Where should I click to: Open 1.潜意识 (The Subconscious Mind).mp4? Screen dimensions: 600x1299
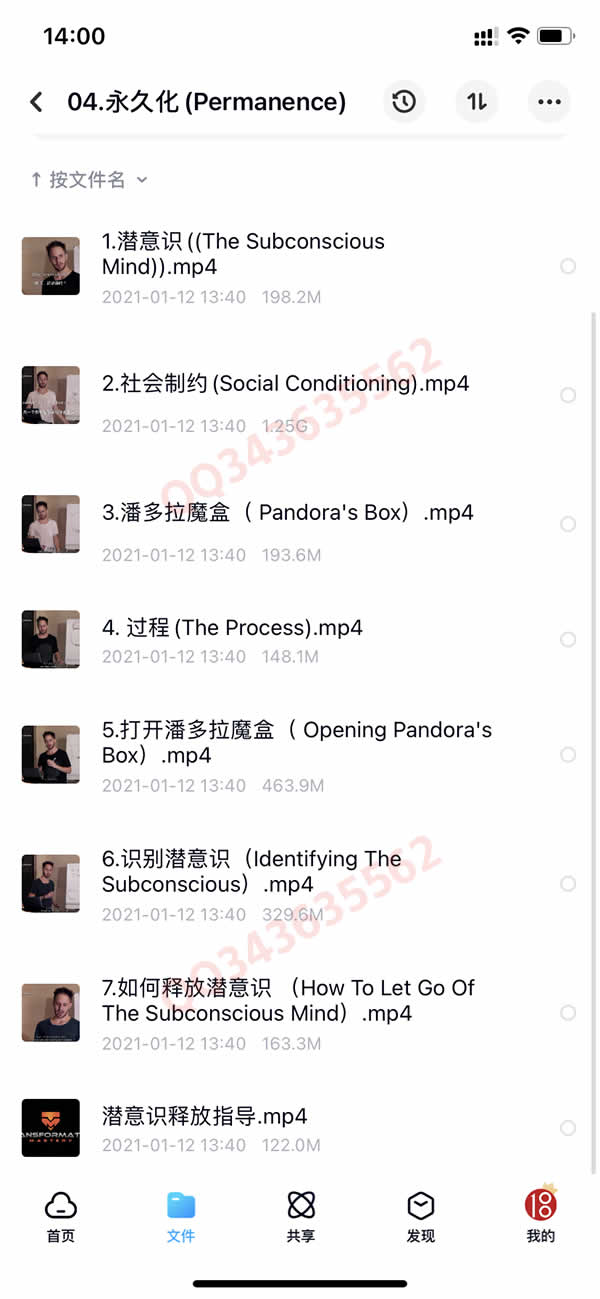point(243,254)
